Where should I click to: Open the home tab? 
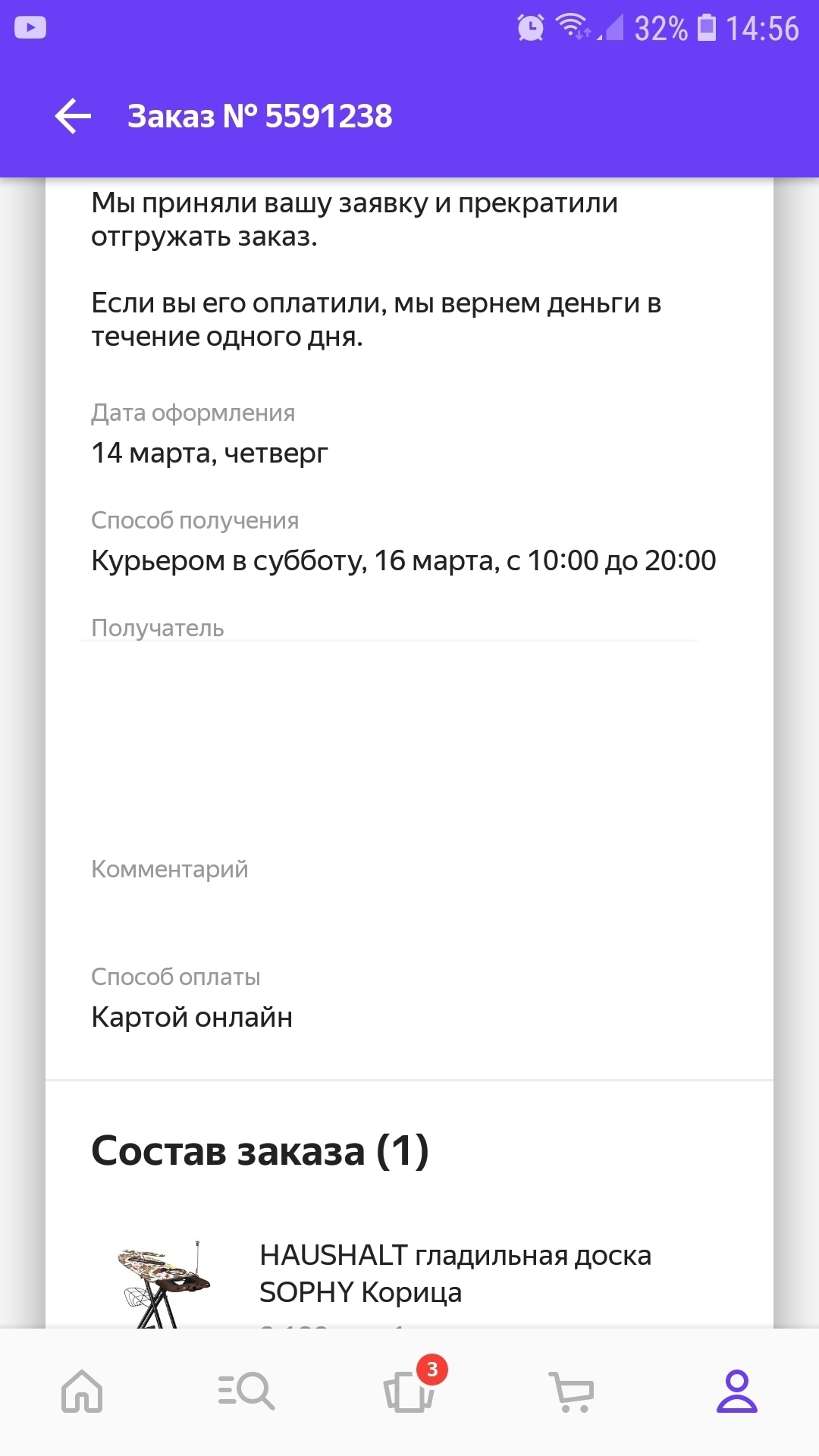[x=82, y=1392]
